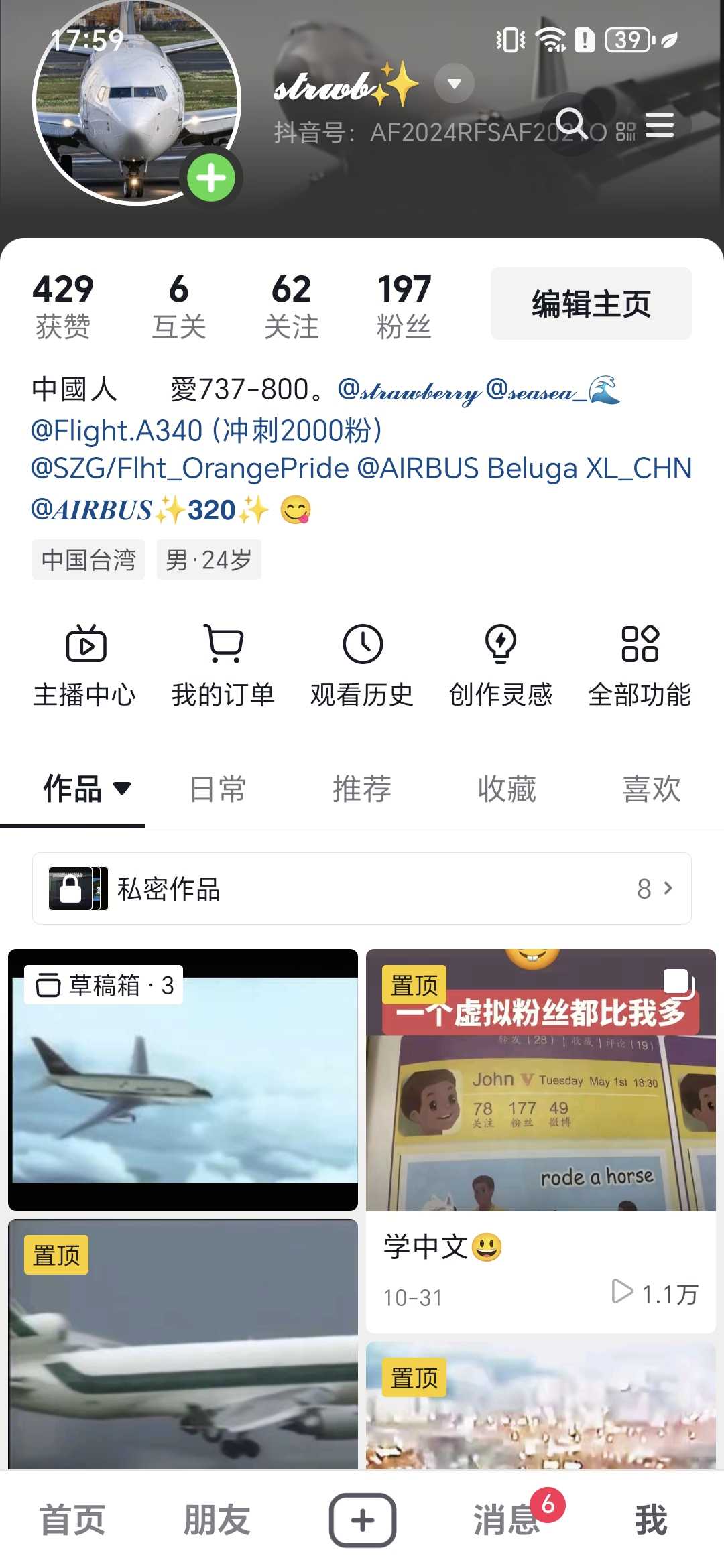
Task: Open the hamburger menu
Action: tap(660, 125)
